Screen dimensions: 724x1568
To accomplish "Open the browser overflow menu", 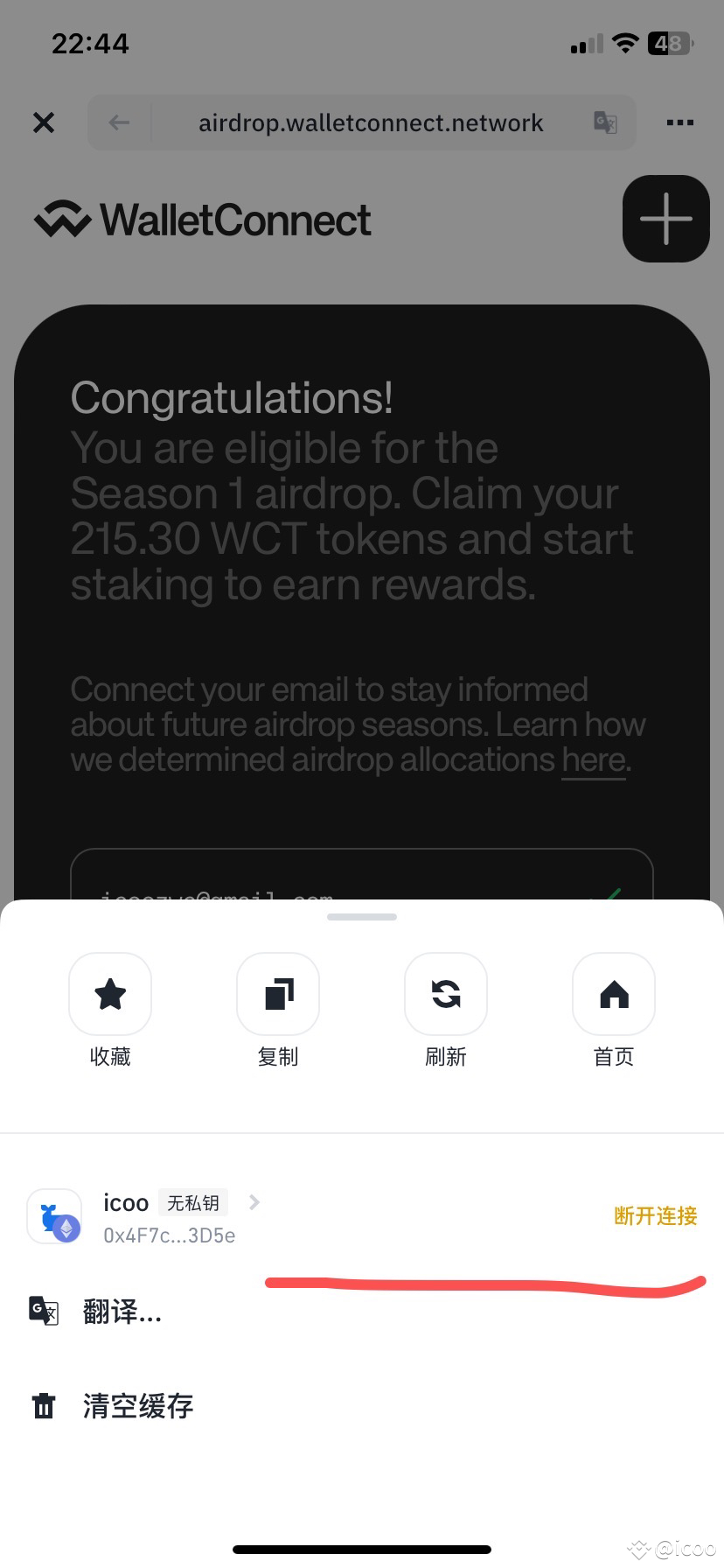I will tap(679, 122).
